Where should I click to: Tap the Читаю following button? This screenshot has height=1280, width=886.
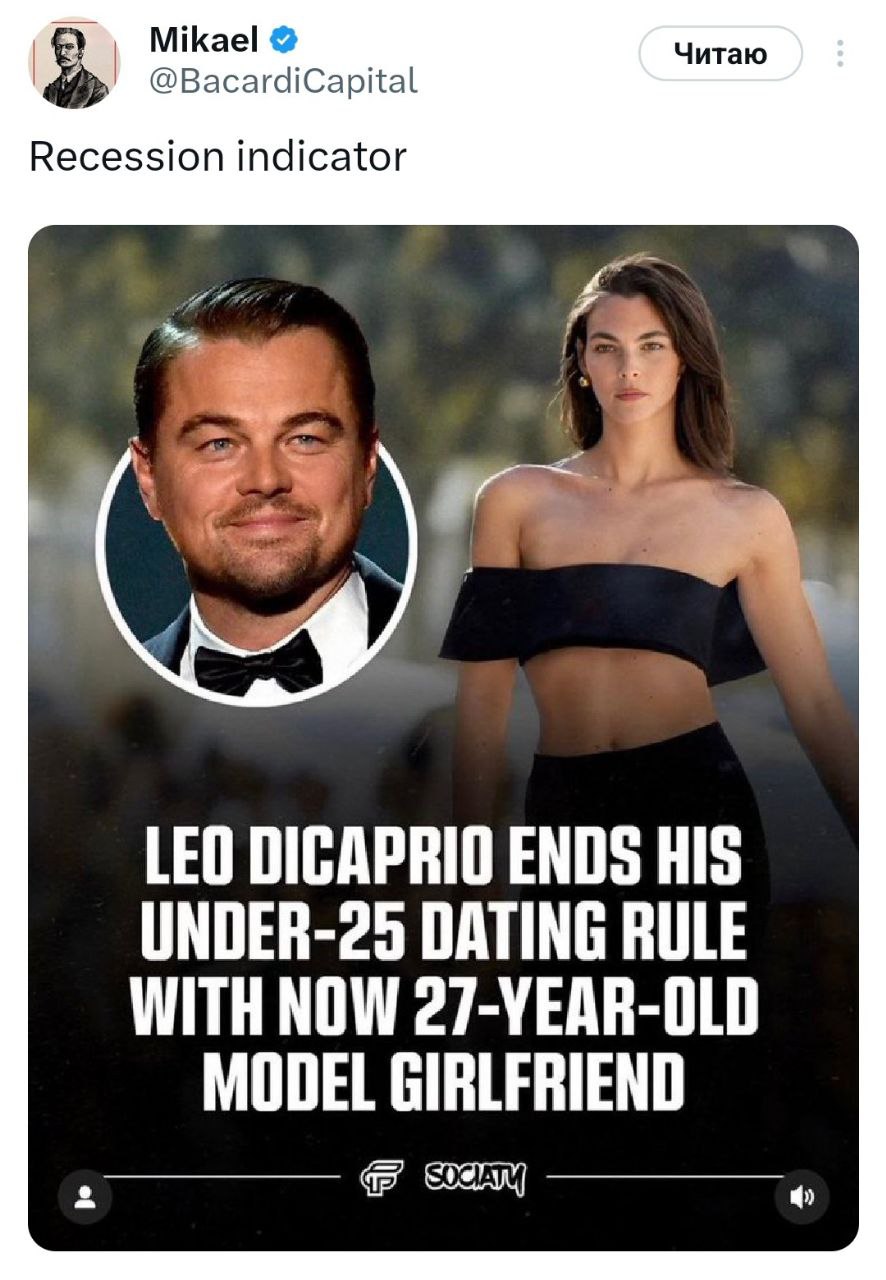[x=720, y=53]
